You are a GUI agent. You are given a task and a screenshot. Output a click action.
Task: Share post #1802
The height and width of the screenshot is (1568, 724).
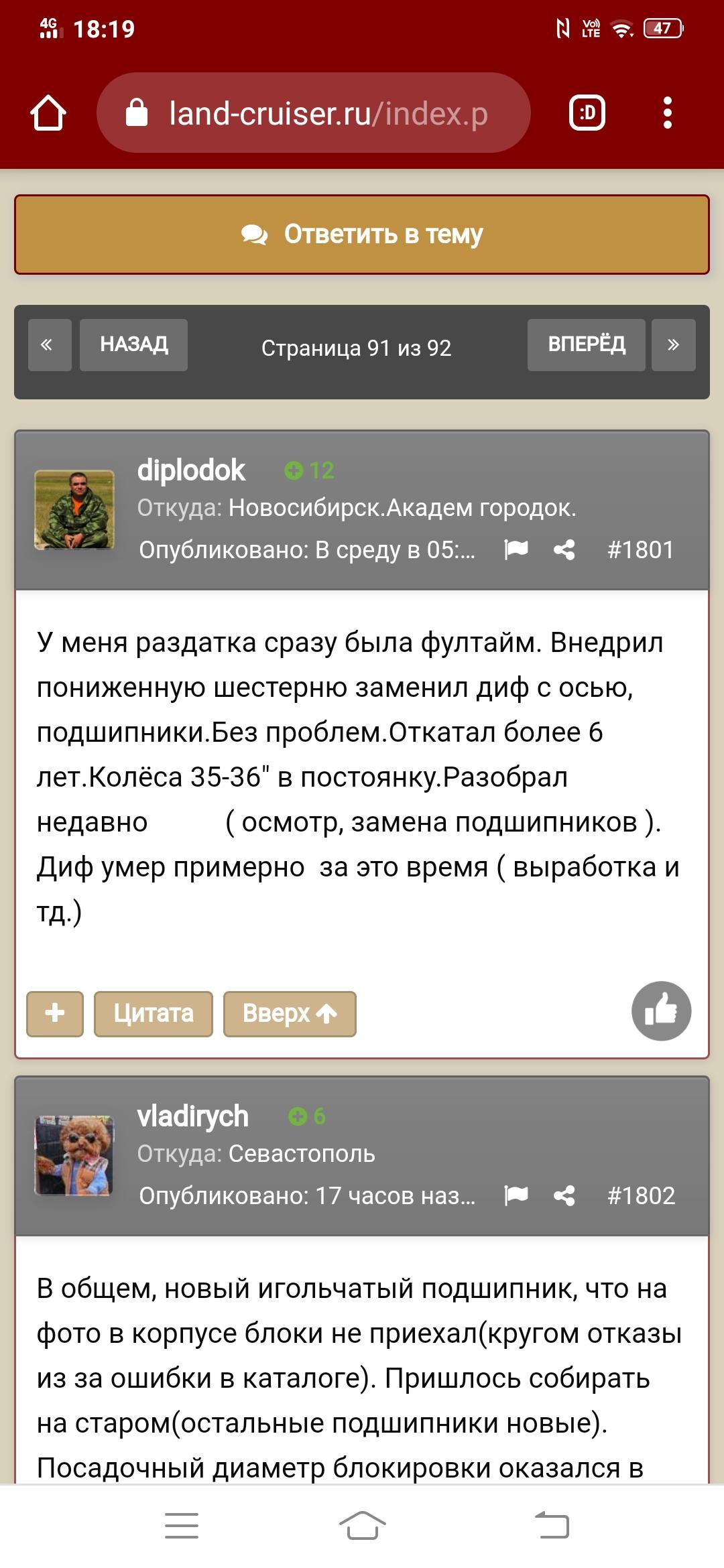tap(564, 1196)
